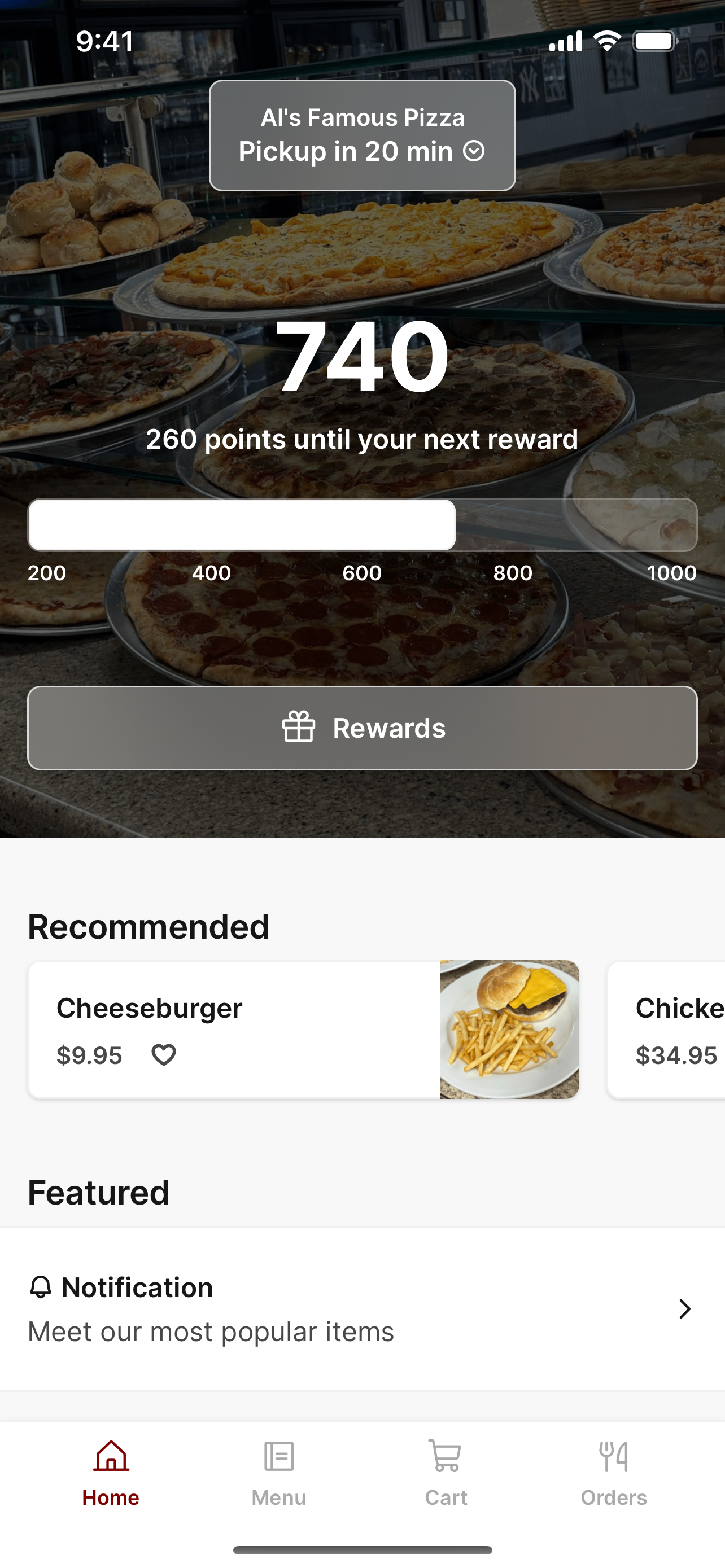The width and height of the screenshot is (725, 1568).
Task: Tap the battery indicator in the status bar
Action: tap(654, 41)
